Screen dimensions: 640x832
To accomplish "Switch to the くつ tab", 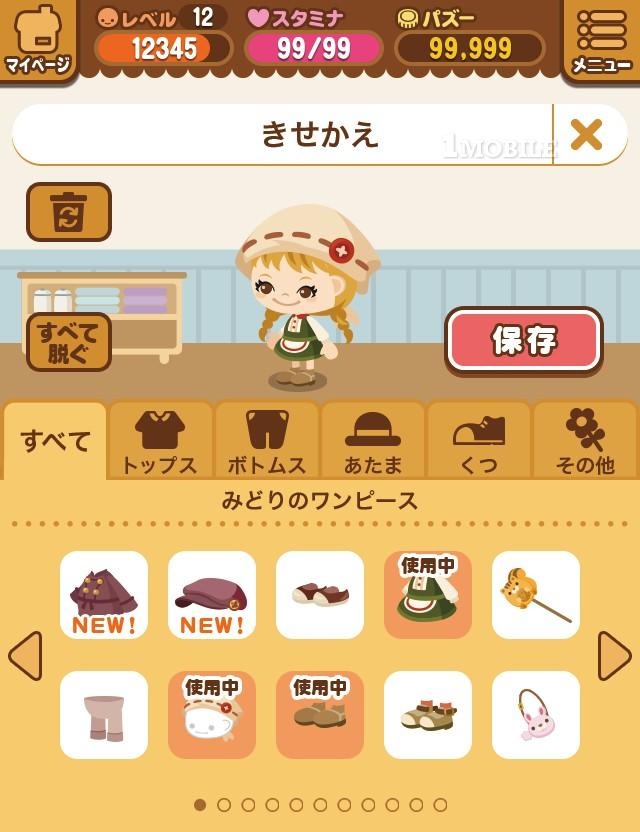I will [478, 441].
